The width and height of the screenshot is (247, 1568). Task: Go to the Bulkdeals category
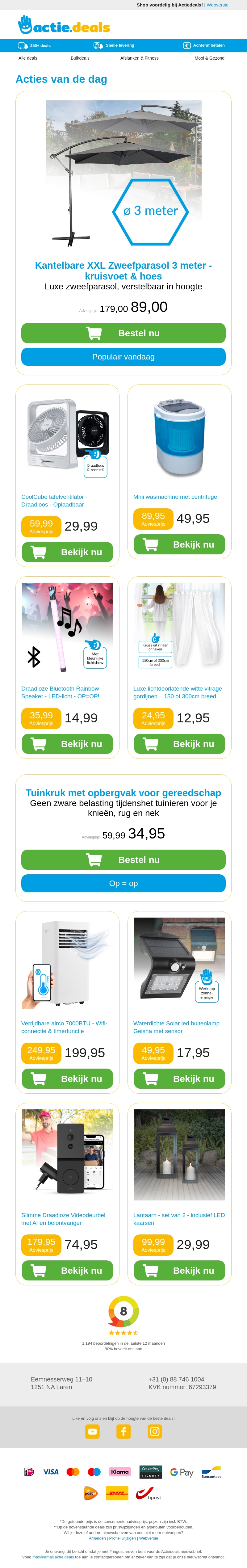tap(80, 58)
